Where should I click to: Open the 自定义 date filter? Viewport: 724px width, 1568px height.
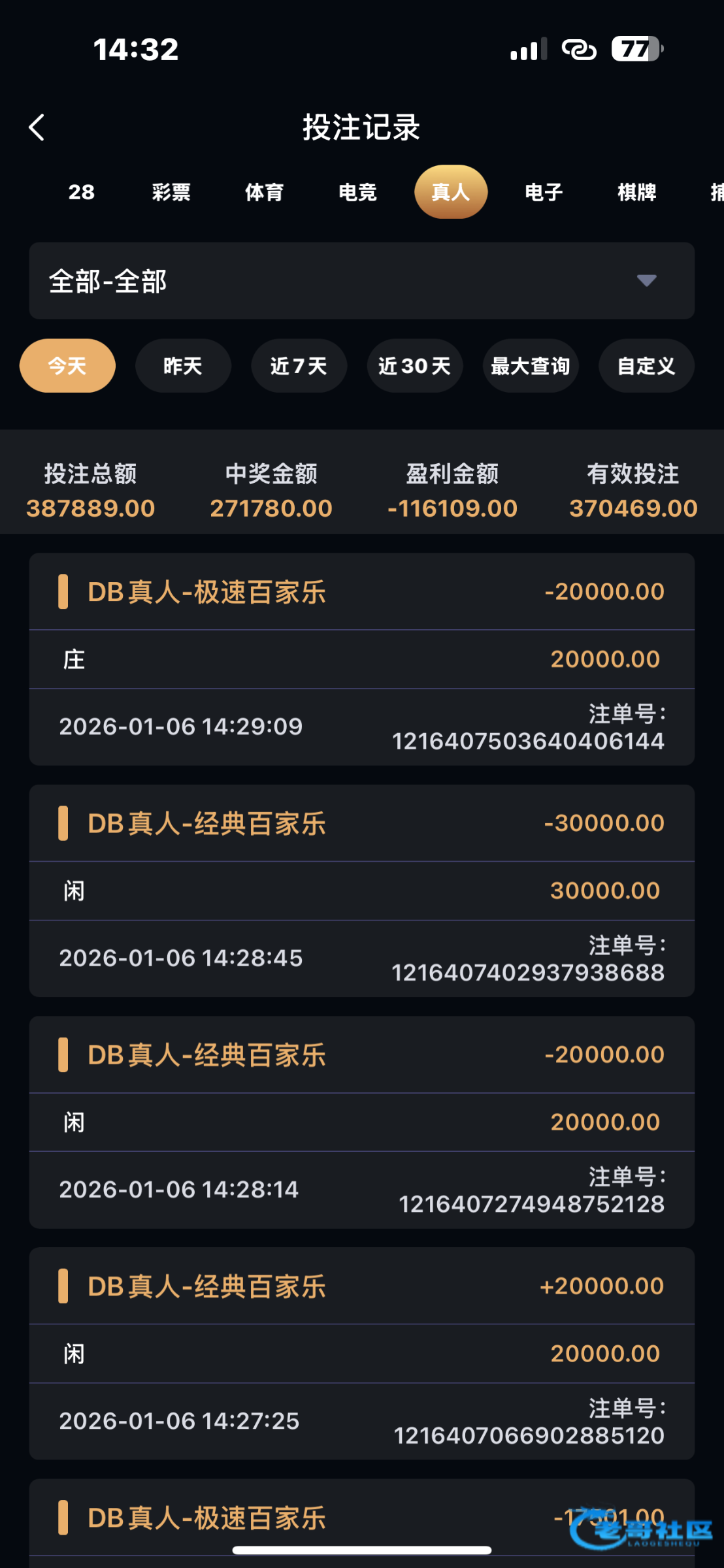click(x=646, y=366)
